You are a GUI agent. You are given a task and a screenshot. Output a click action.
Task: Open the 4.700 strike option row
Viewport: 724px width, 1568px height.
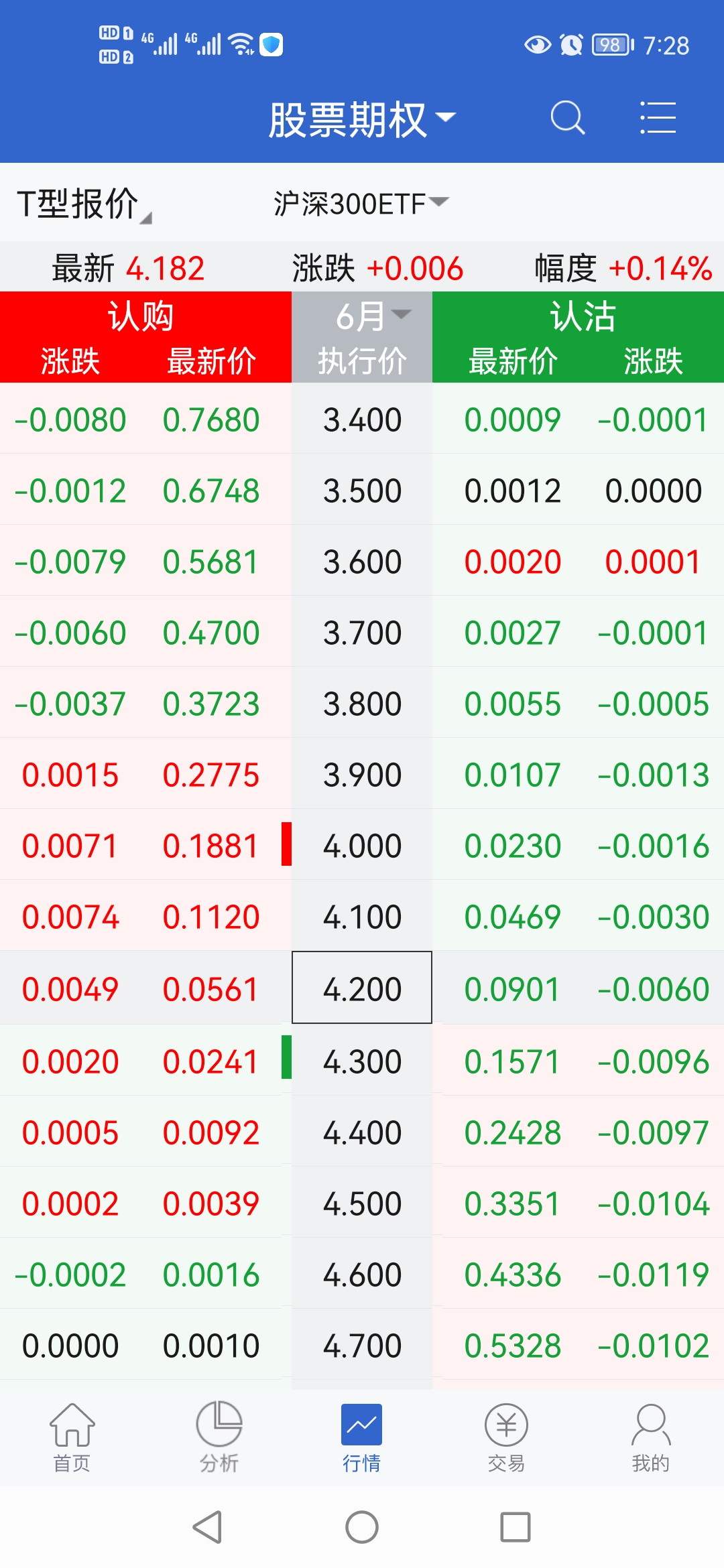(x=362, y=1346)
